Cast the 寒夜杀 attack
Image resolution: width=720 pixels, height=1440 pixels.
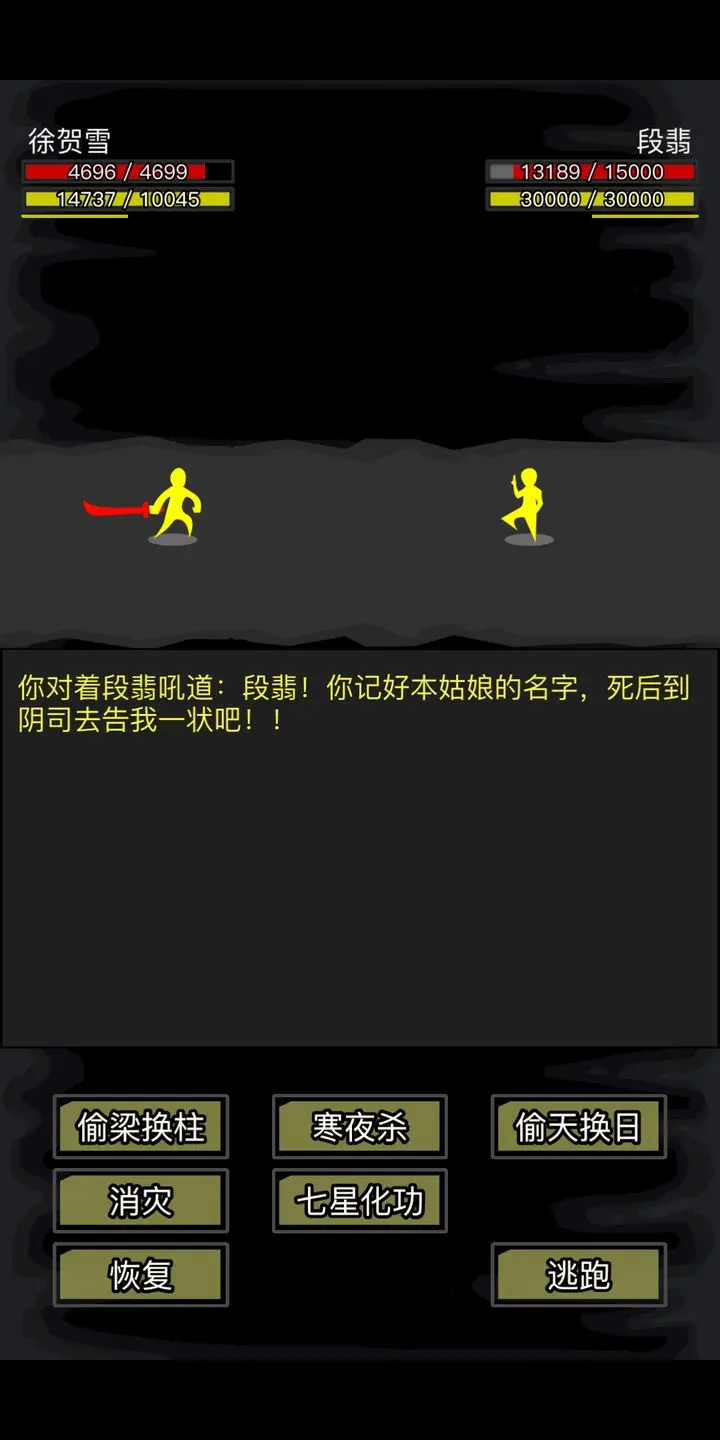click(359, 1127)
